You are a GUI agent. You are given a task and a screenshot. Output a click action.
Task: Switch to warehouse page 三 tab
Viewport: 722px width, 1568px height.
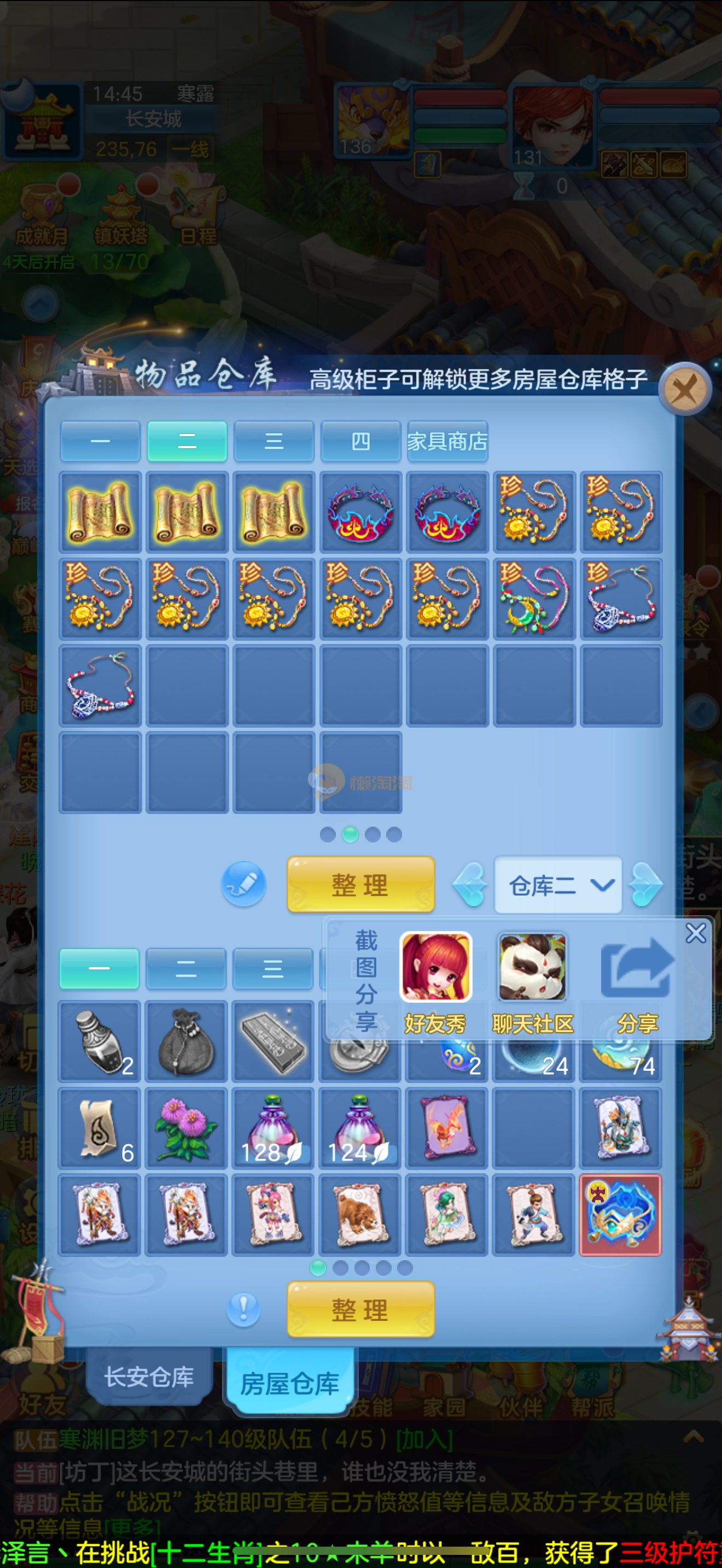[x=274, y=441]
